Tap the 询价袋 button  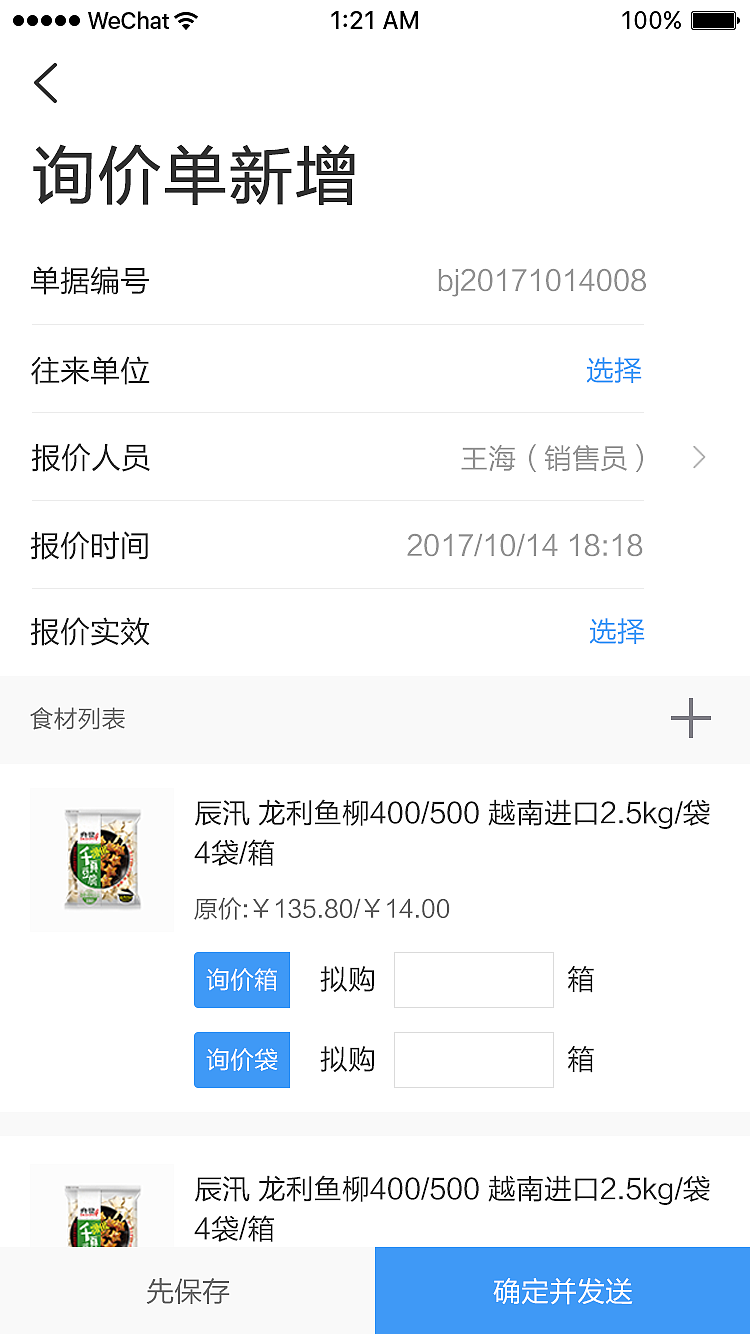tap(242, 1060)
